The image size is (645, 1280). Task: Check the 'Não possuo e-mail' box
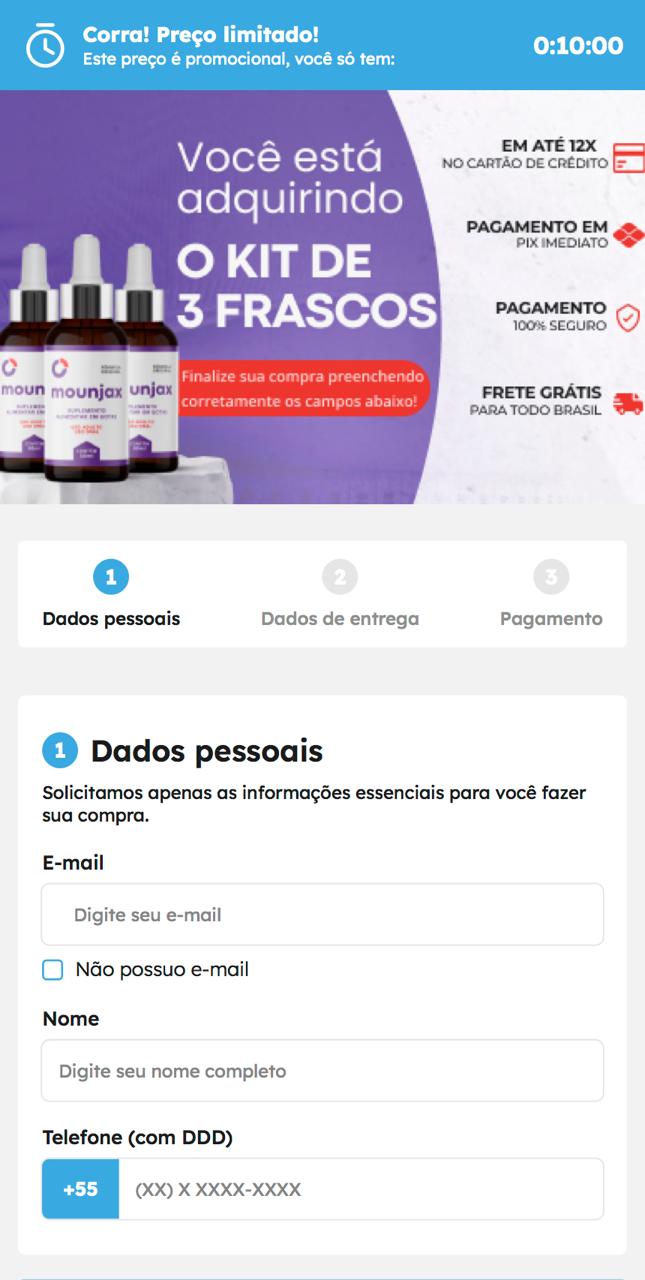coord(53,969)
